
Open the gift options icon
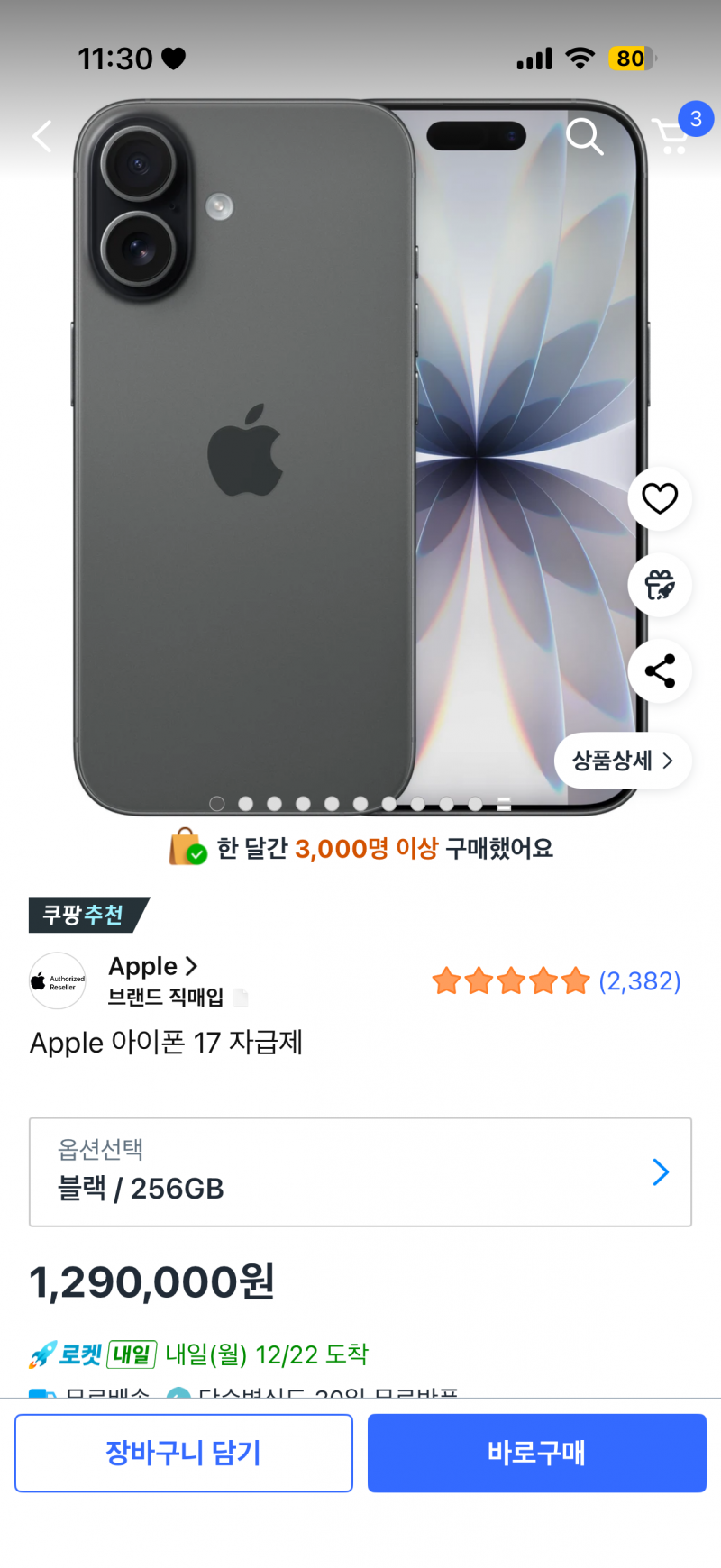[659, 585]
